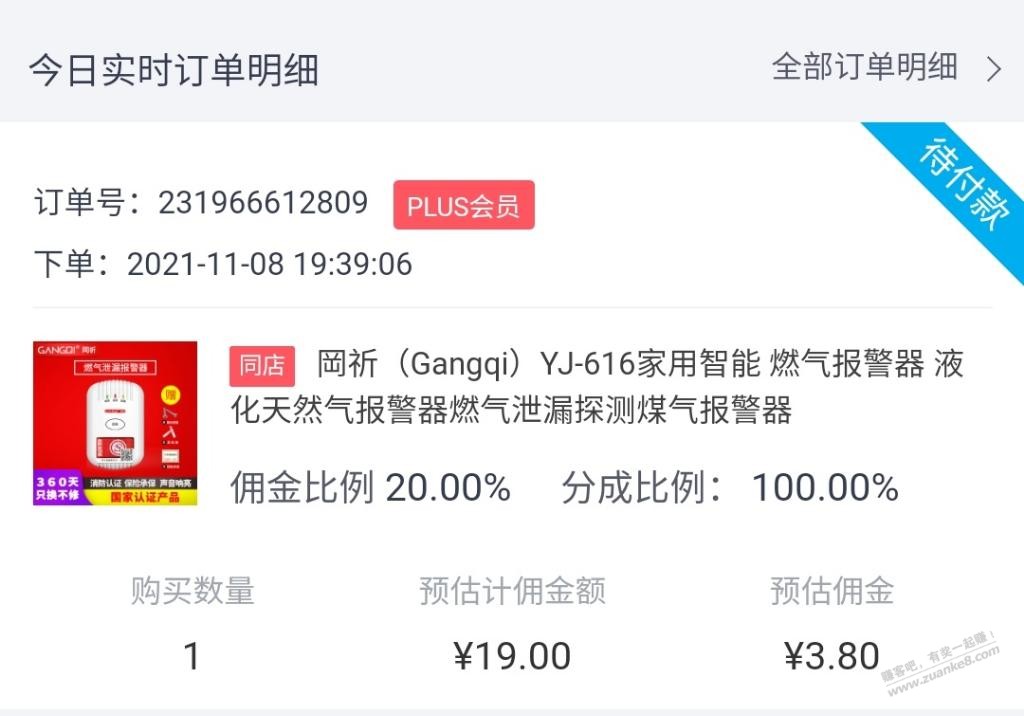
Task: Open the 岡祈 gas alarm product image
Action: pyautogui.click(x=115, y=423)
